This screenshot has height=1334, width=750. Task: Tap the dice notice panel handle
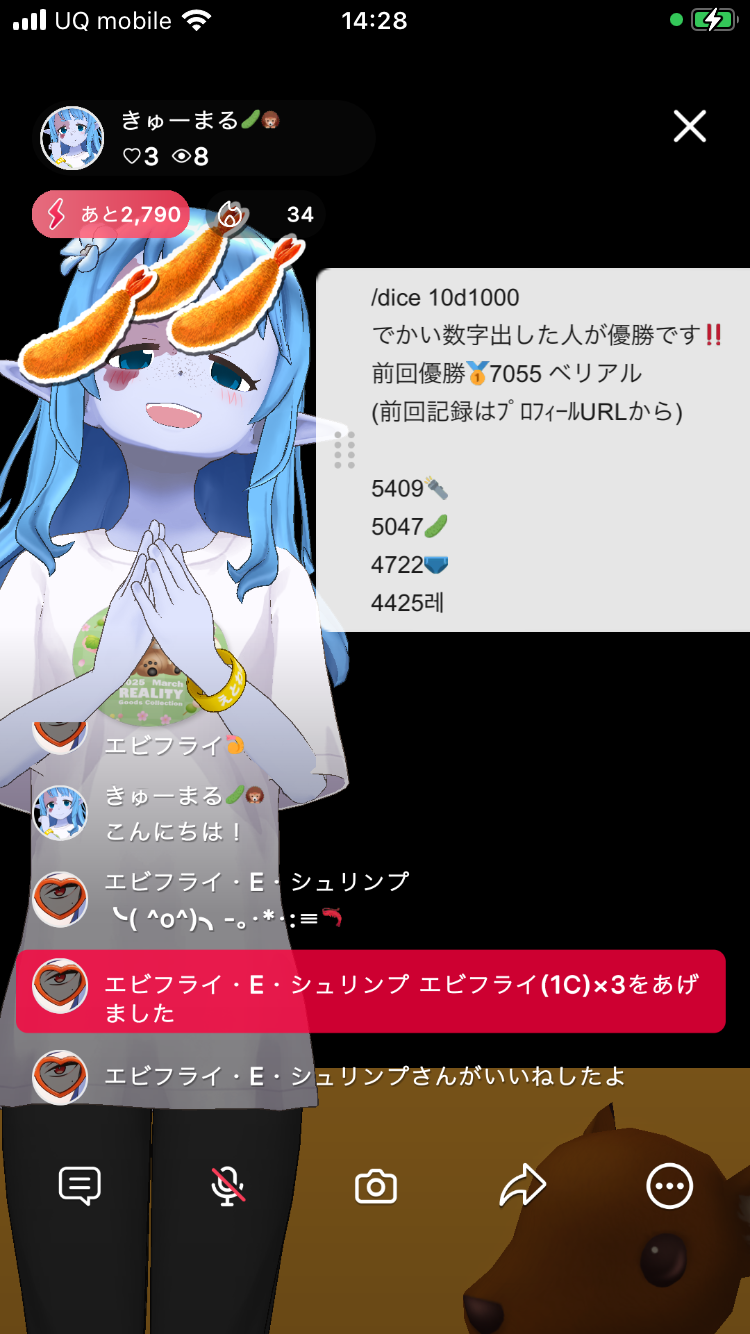click(344, 450)
